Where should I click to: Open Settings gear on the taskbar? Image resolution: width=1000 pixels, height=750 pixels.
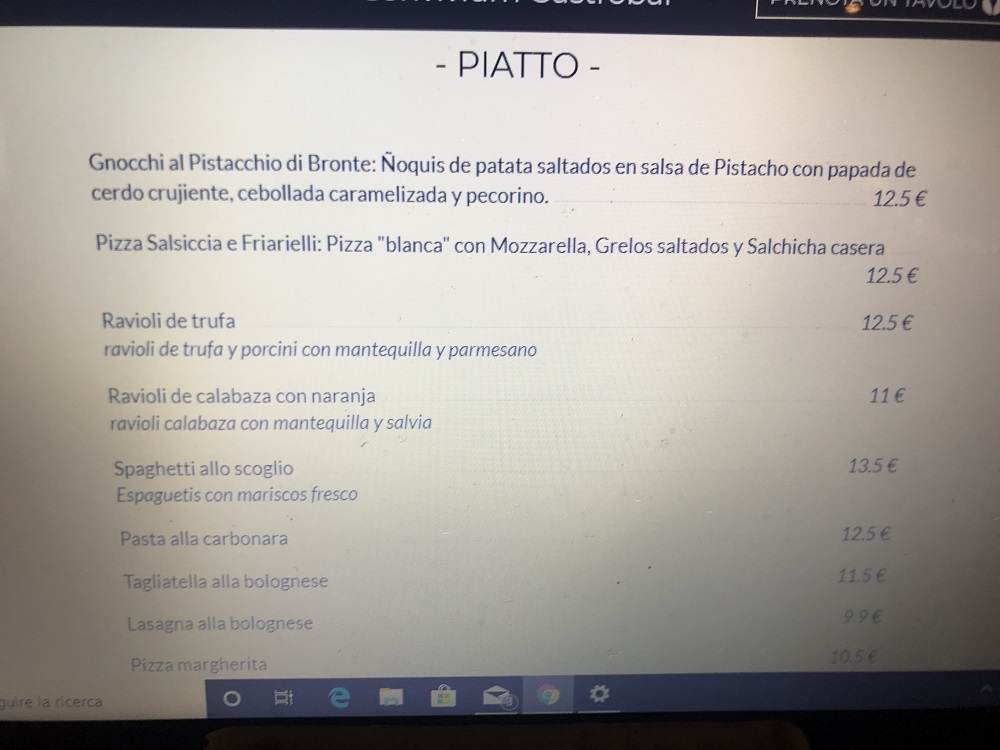click(599, 693)
